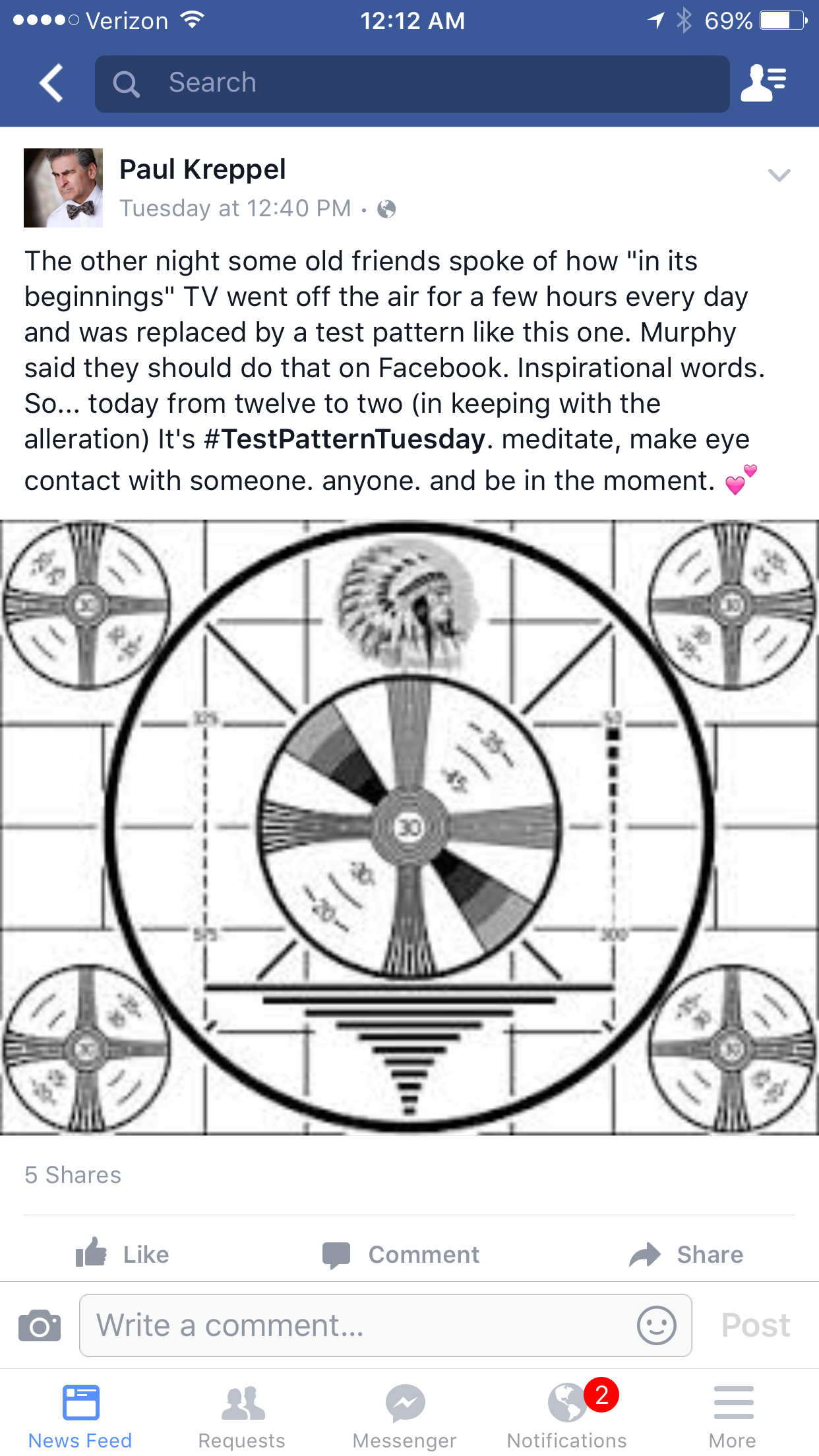
Task: Open Paul Kreppel's profile picture
Action: click(63, 188)
